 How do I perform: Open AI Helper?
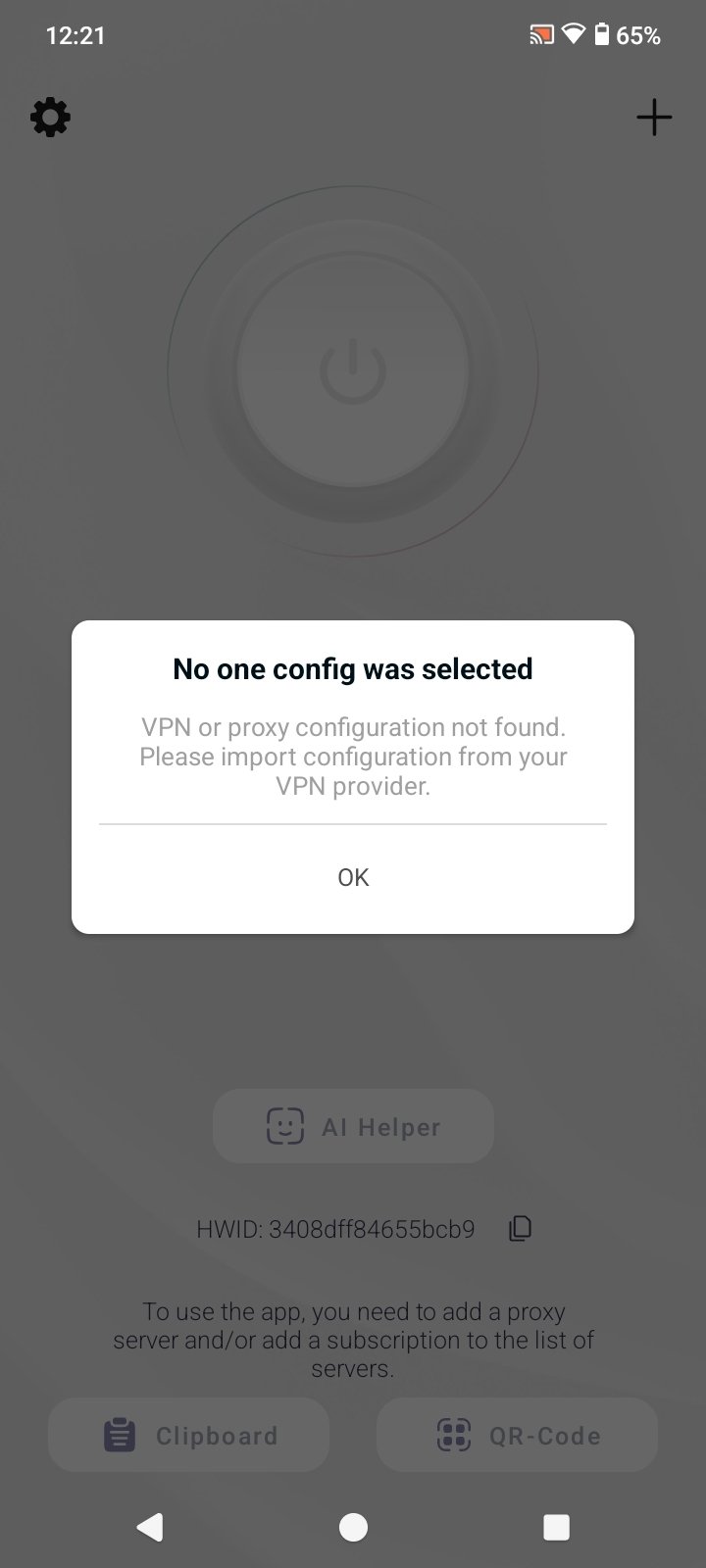pyautogui.click(x=353, y=1126)
